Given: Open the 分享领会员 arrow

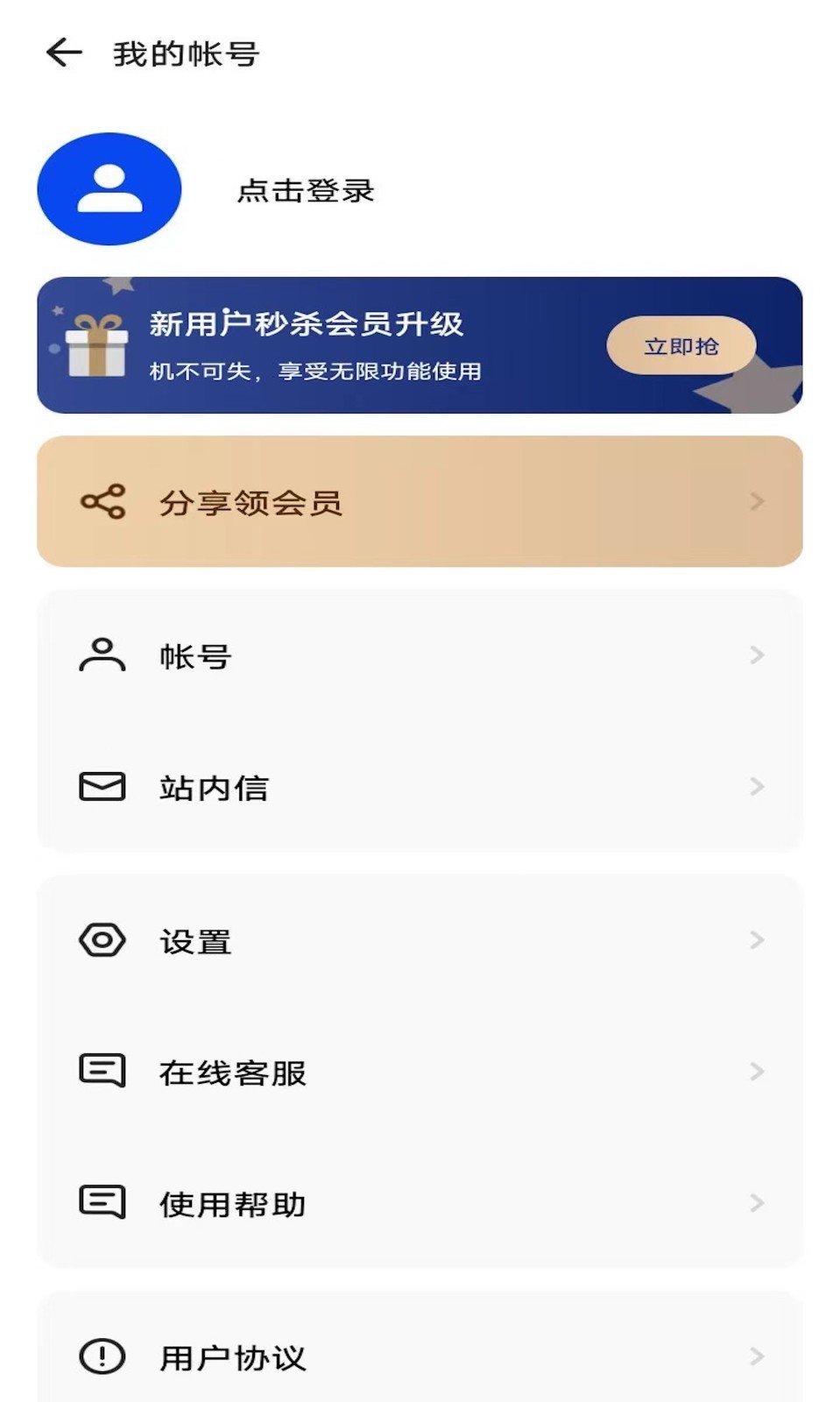Looking at the screenshot, I should [x=755, y=501].
